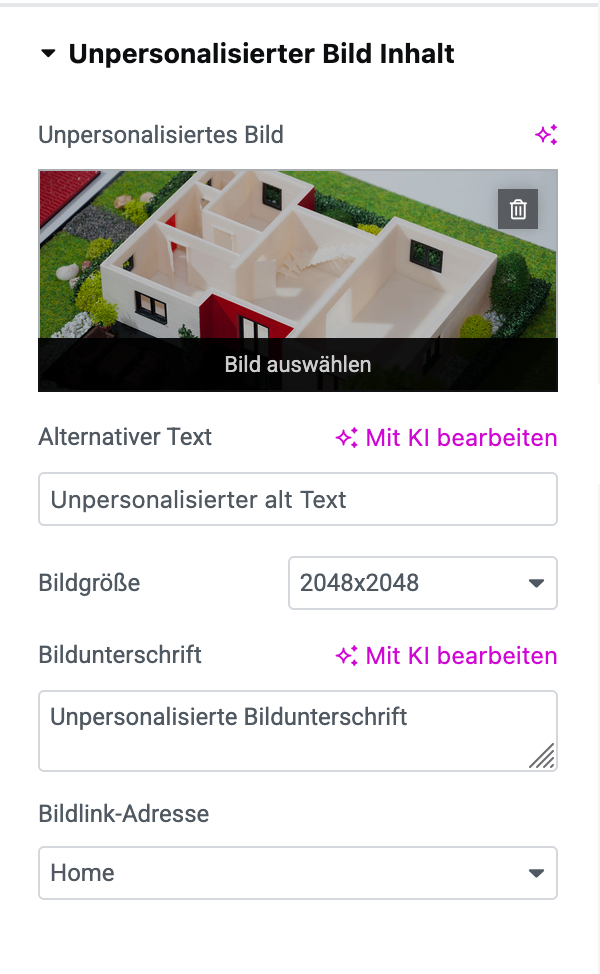600x974 pixels.
Task: Delete the selected image via trash icon
Action: click(518, 209)
